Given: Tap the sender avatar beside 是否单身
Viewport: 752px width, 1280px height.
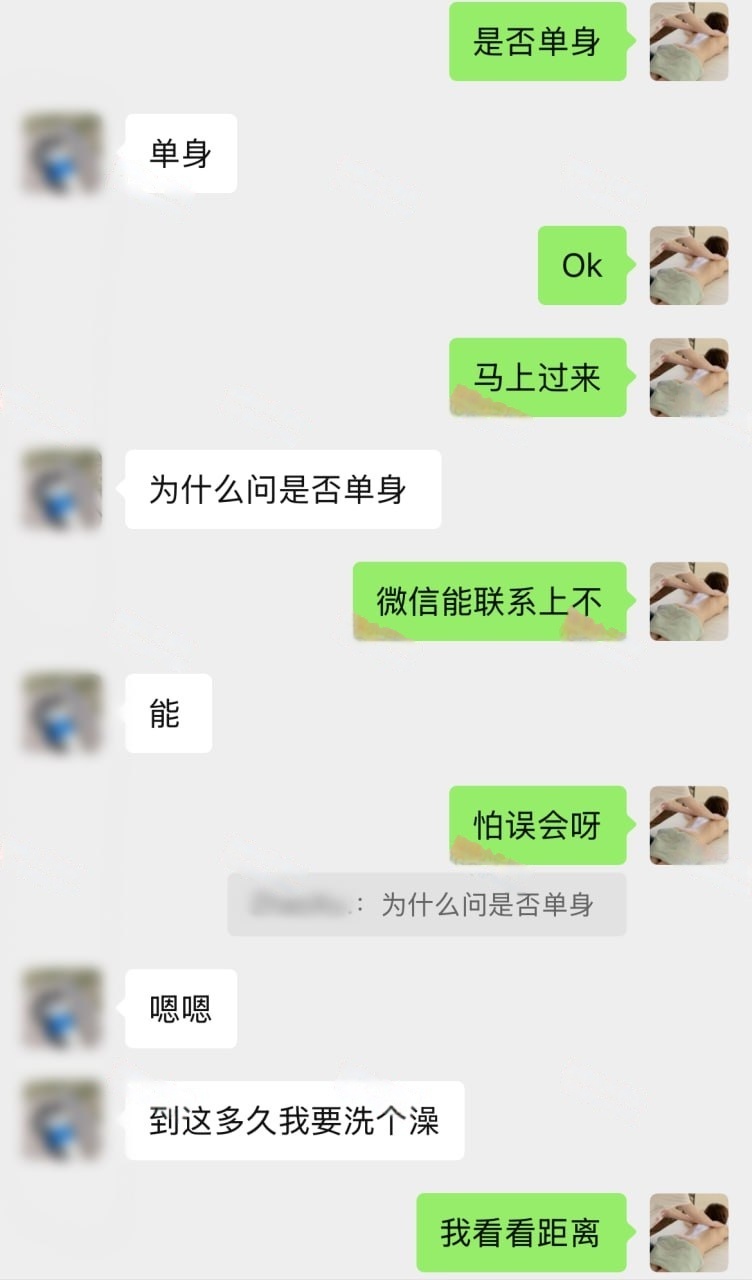Looking at the screenshot, I should (x=689, y=41).
